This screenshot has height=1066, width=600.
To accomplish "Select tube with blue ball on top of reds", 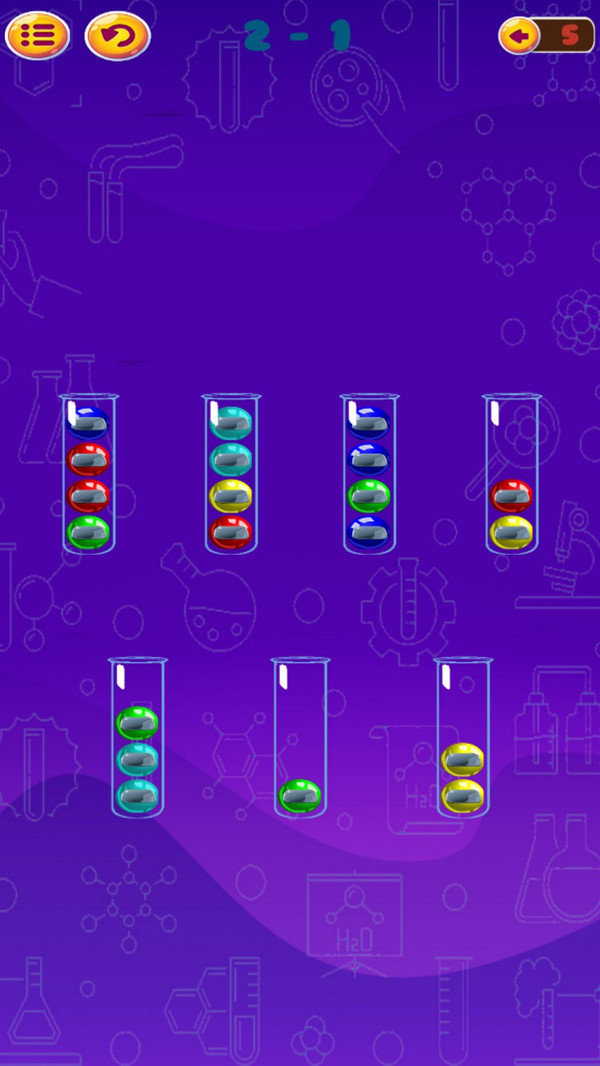I will pos(88,474).
